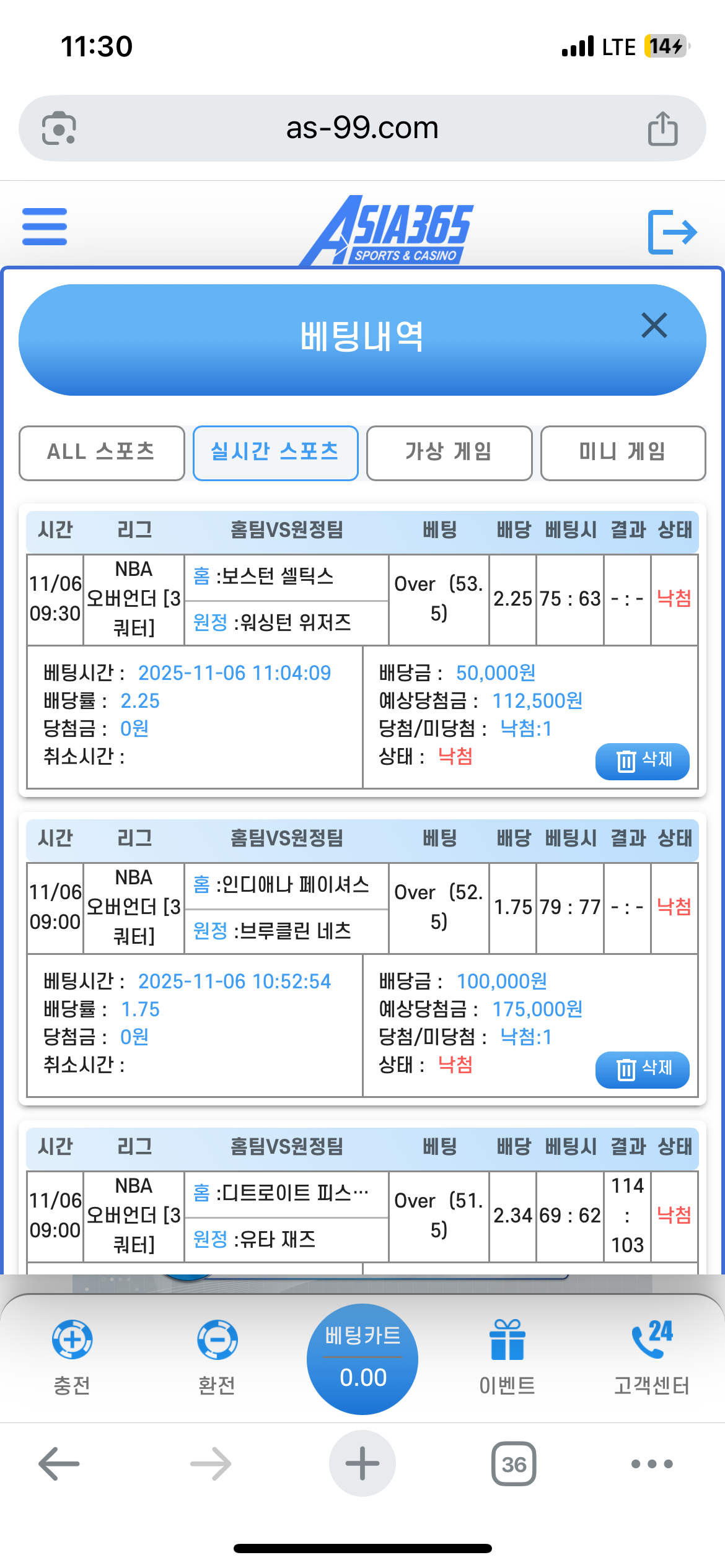
Task: View the 36 open tabs
Action: tap(513, 1463)
